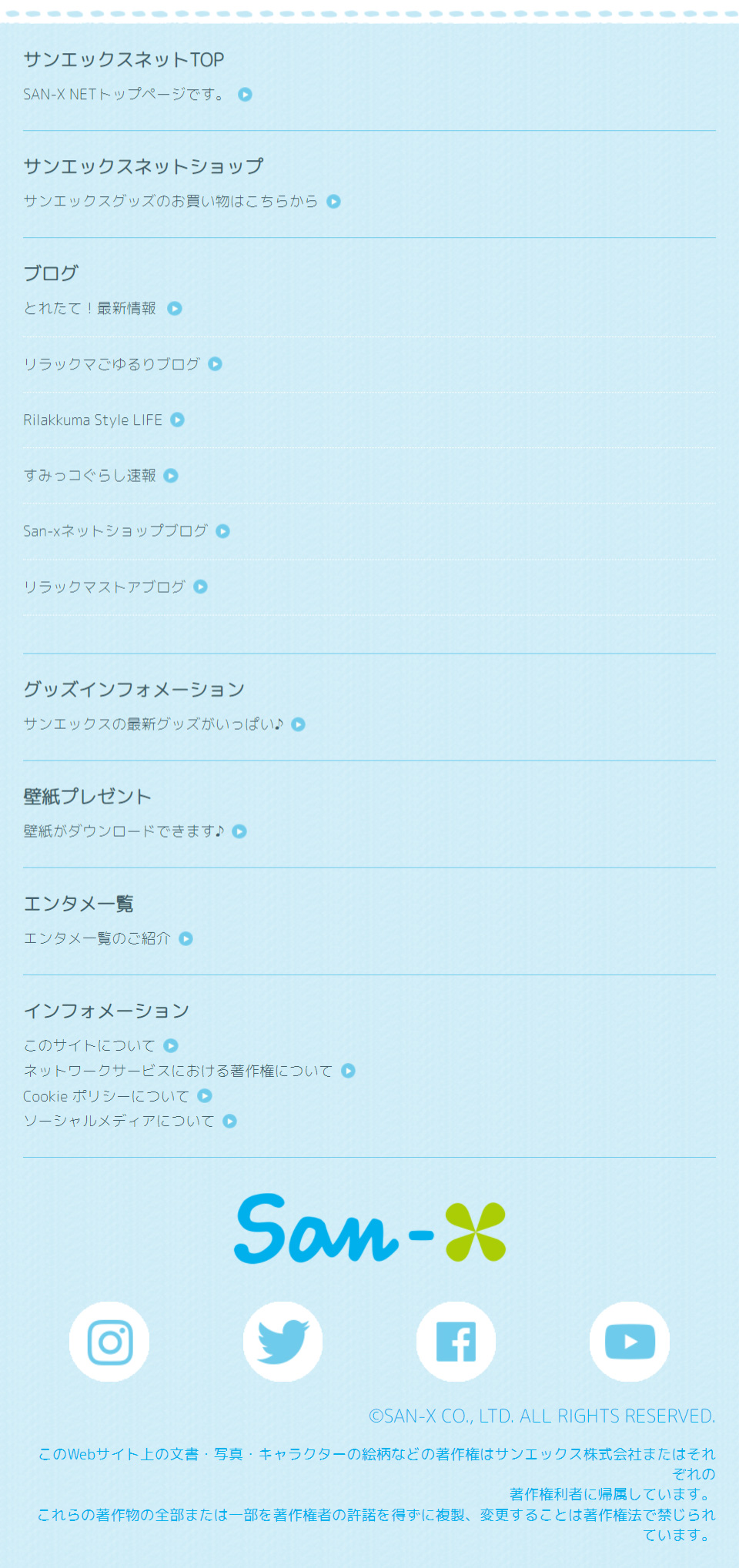Open the とれたて!最新情報 blog link
The height and width of the screenshot is (1568, 739).
(102, 308)
